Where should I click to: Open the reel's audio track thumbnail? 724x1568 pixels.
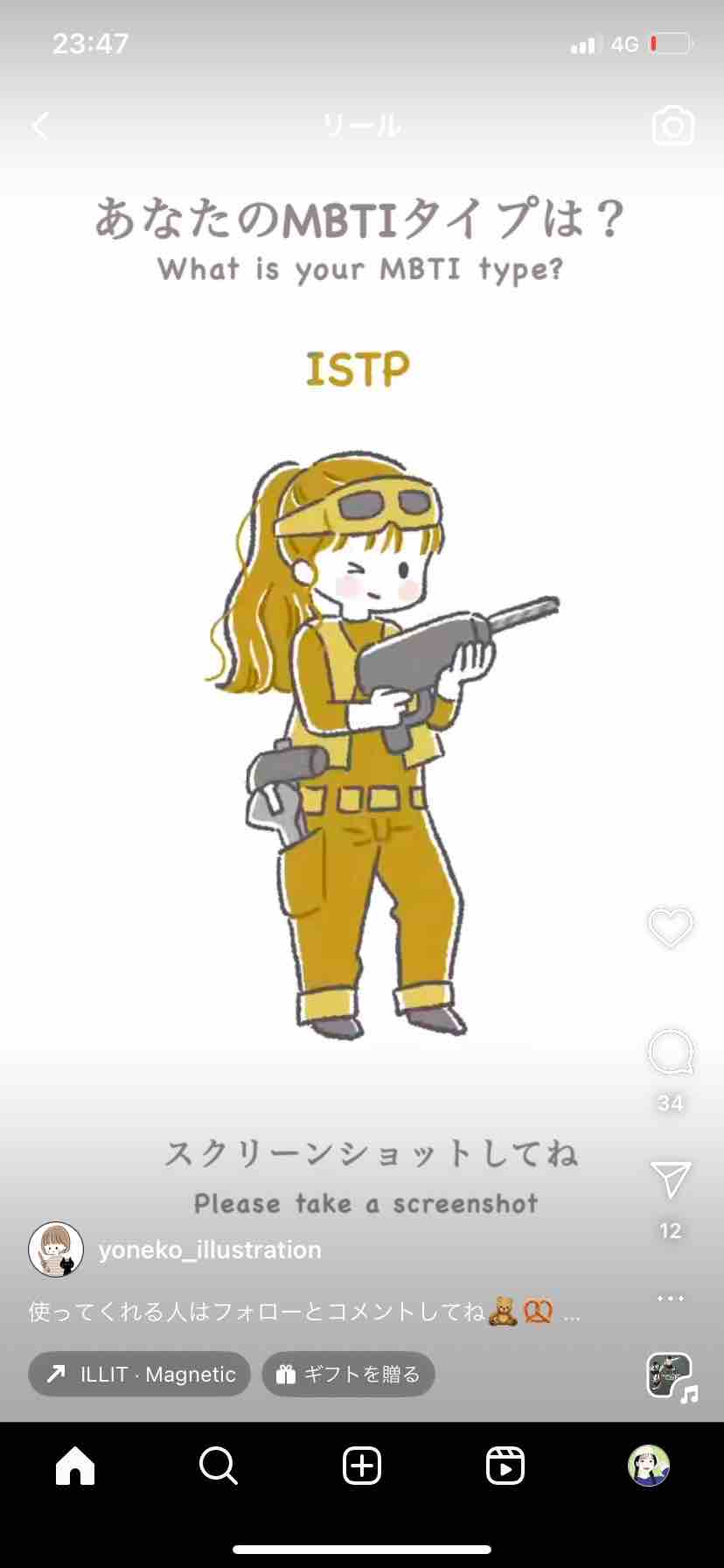tap(670, 1375)
